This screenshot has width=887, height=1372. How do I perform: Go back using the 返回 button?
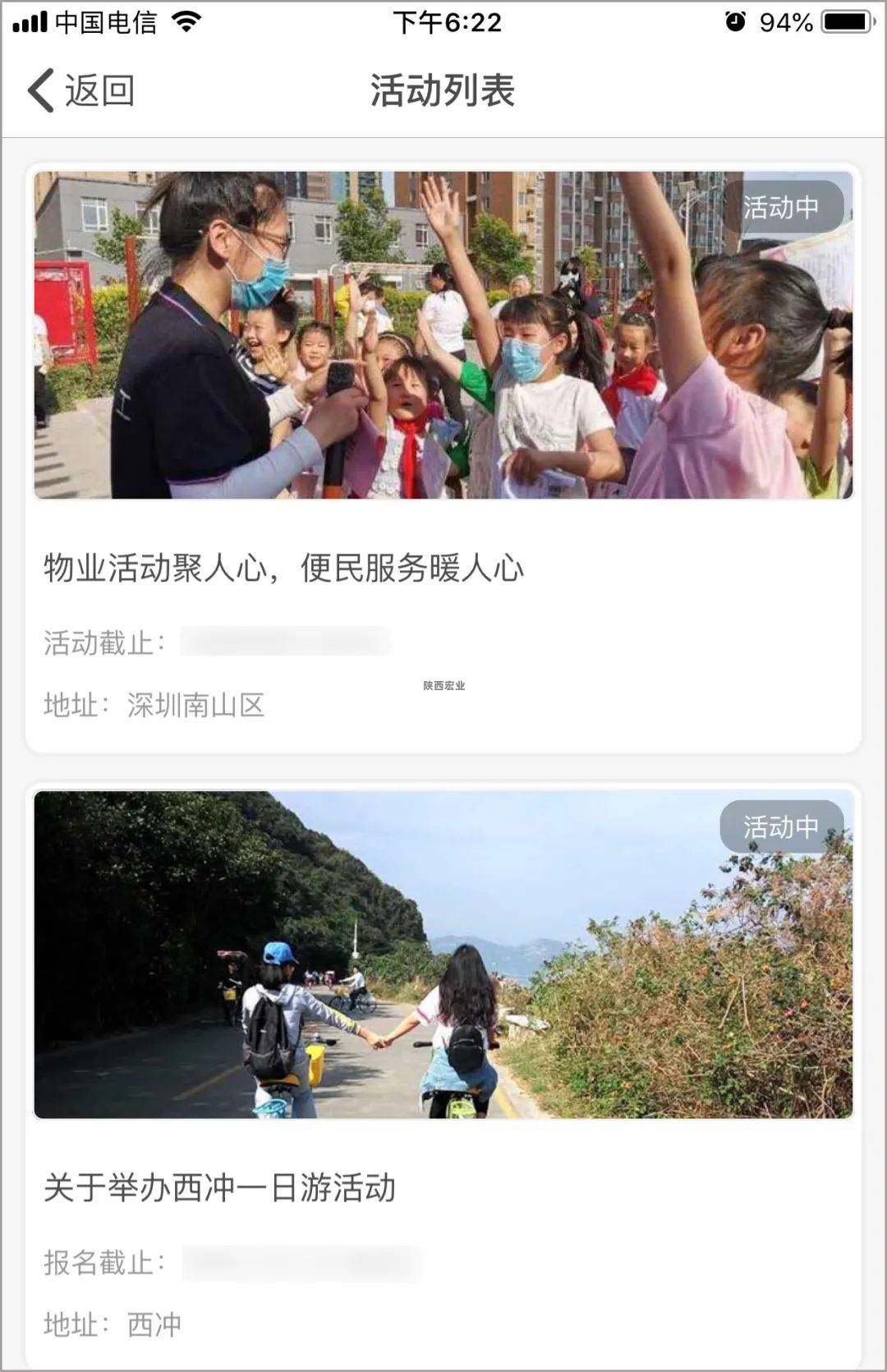pos(80,90)
